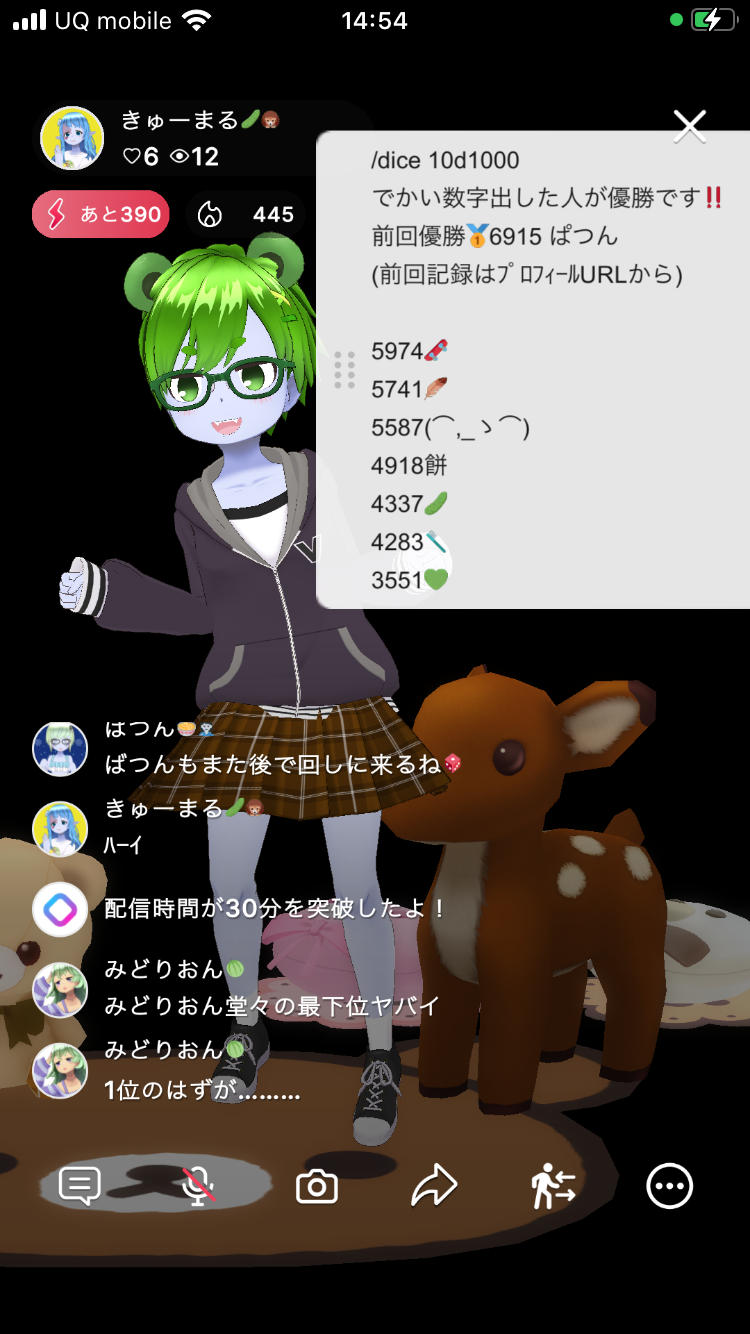Unmute the microphone
The width and height of the screenshot is (750, 1334).
click(x=198, y=1186)
